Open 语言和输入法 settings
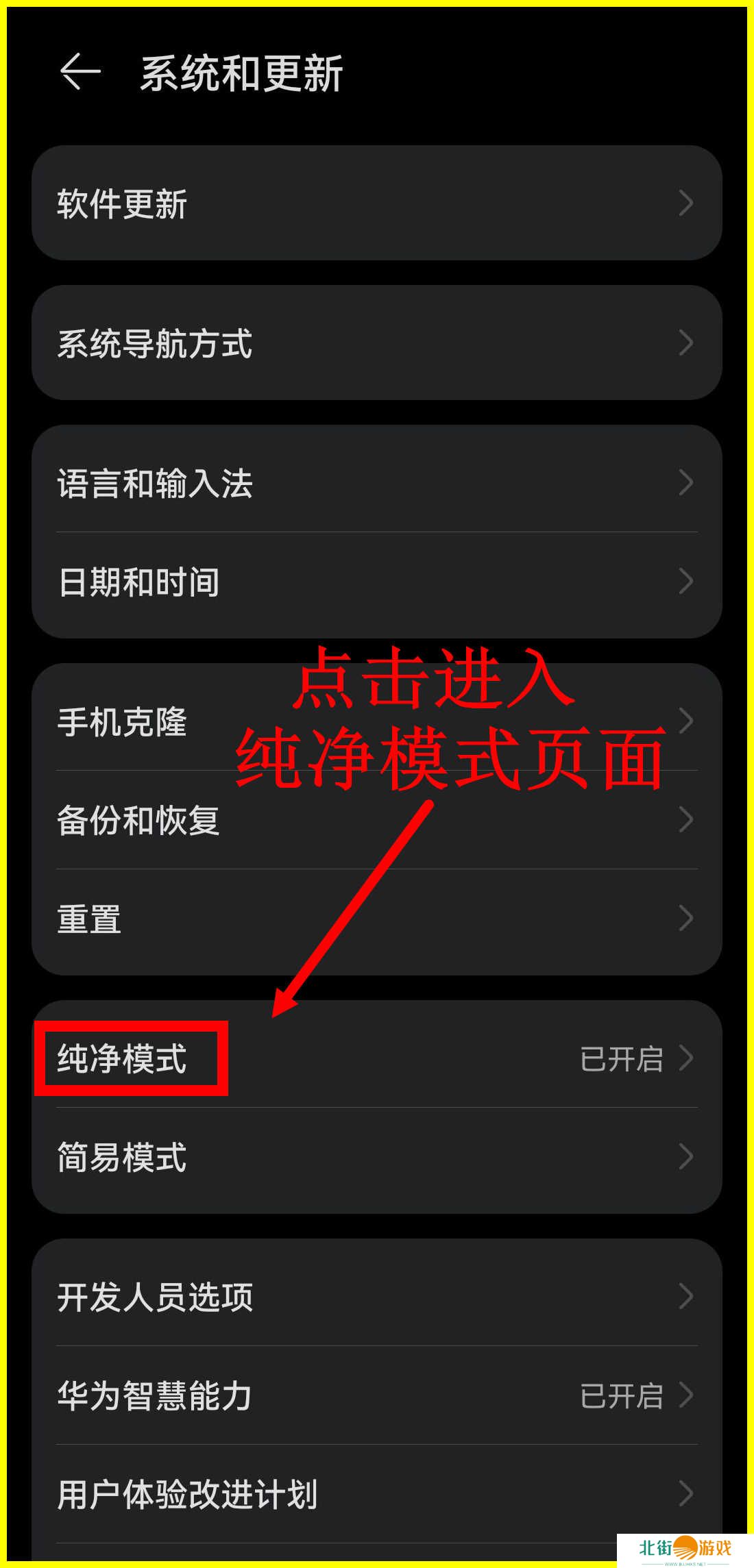This screenshot has height=1568, width=754. (x=376, y=483)
